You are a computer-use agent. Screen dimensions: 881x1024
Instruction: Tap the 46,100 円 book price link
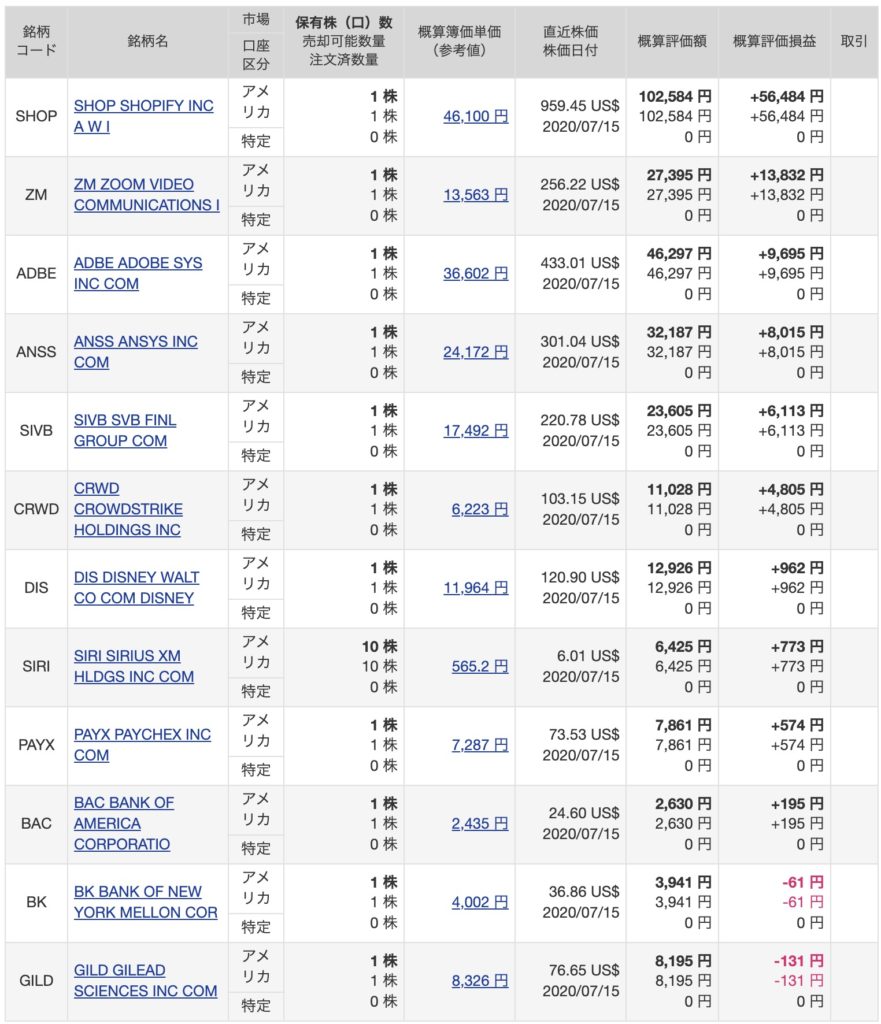pos(475,117)
